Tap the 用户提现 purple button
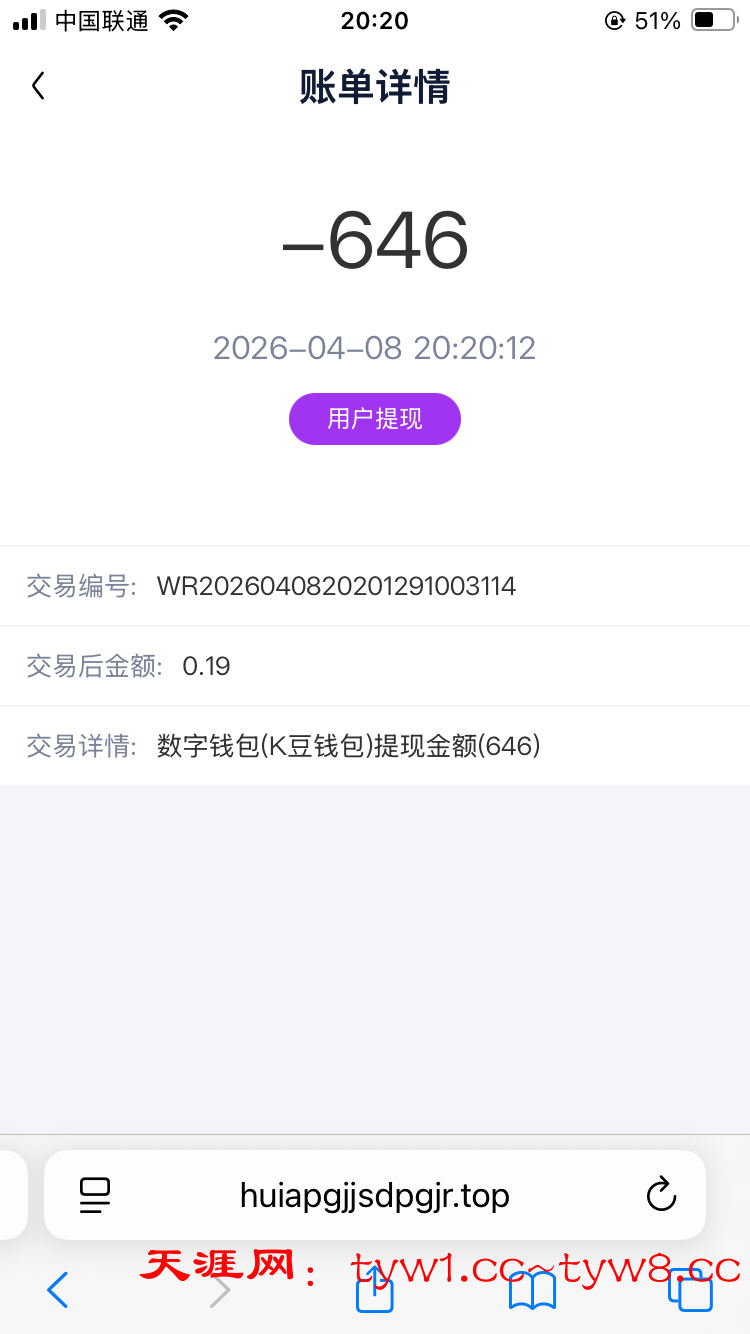The image size is (750, 1334). pyautogui.click(x=375, y=419)
